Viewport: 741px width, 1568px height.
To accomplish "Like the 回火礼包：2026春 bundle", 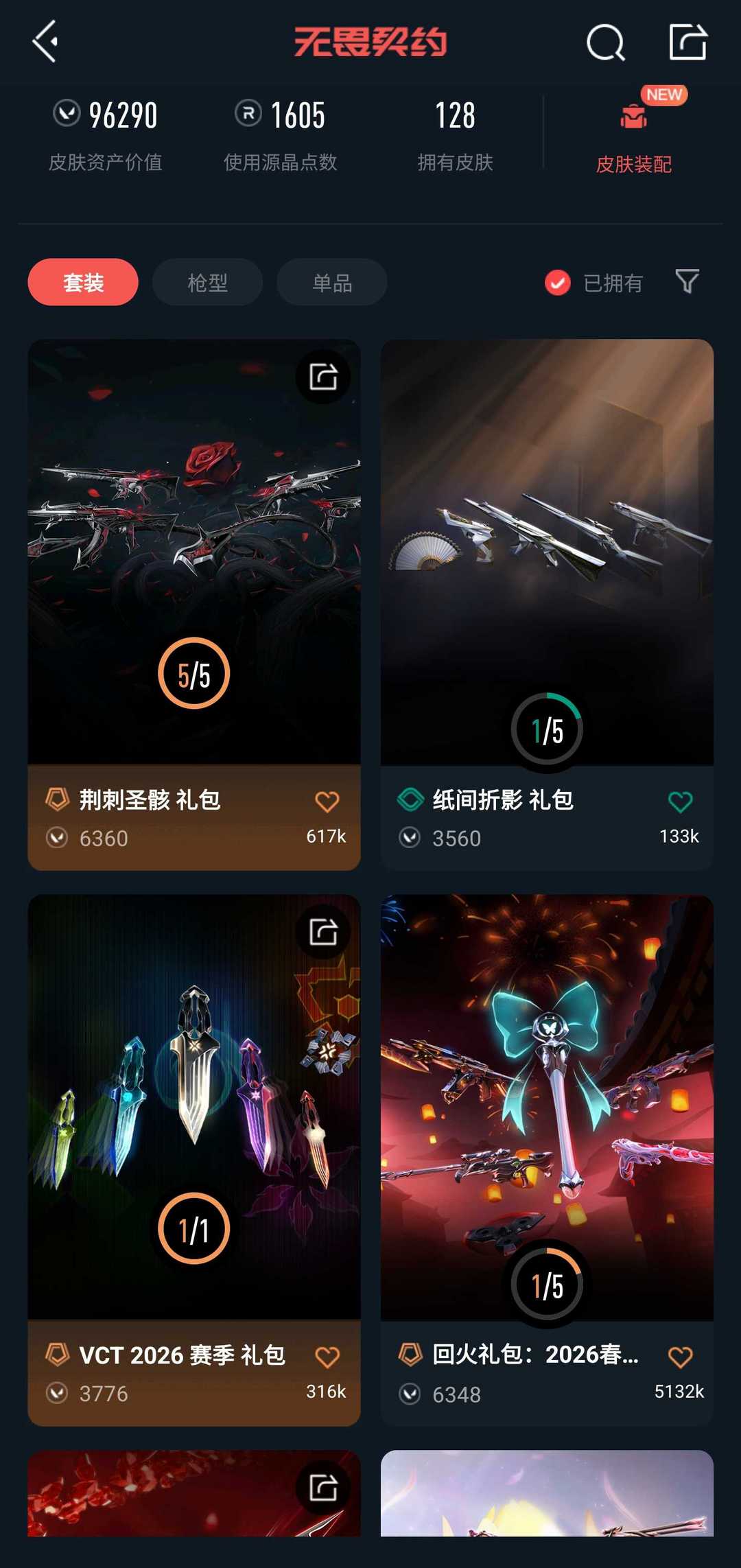I will [680, 1357].
